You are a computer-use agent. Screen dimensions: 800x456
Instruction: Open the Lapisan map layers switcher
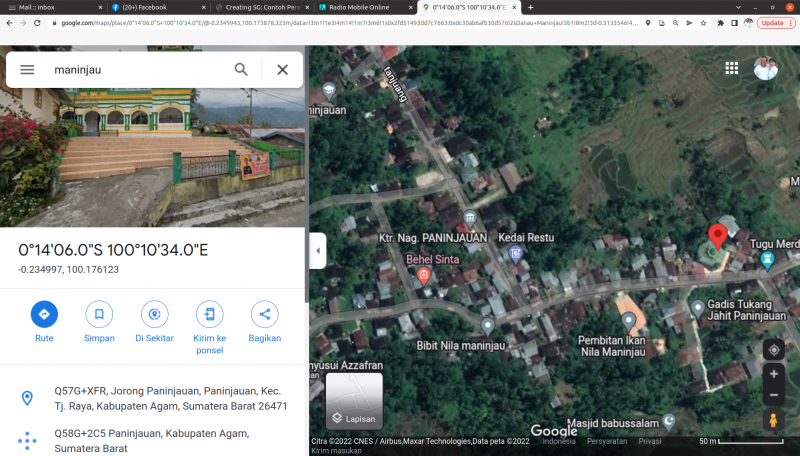click(x=354, y=402)
